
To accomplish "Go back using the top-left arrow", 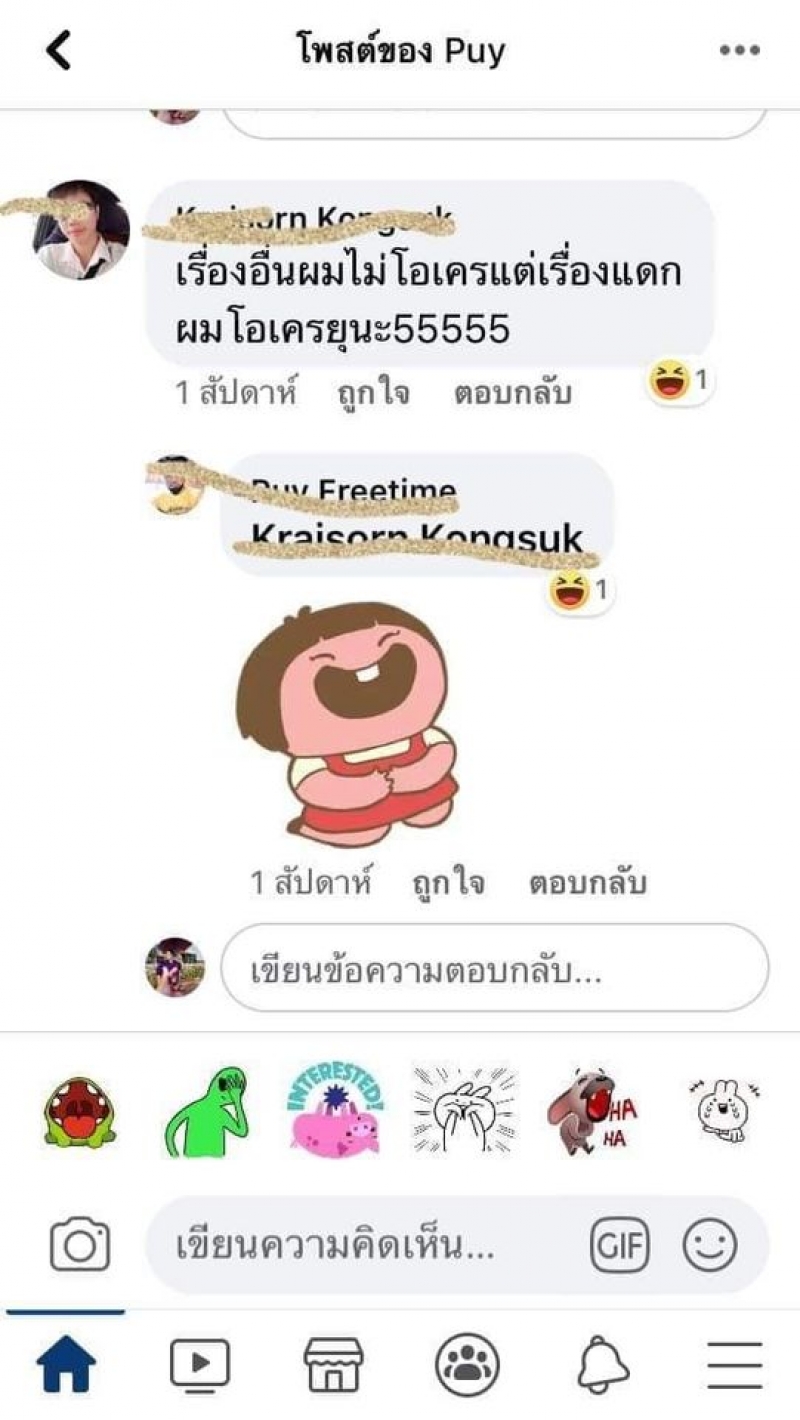I will (x=59, y=50).
